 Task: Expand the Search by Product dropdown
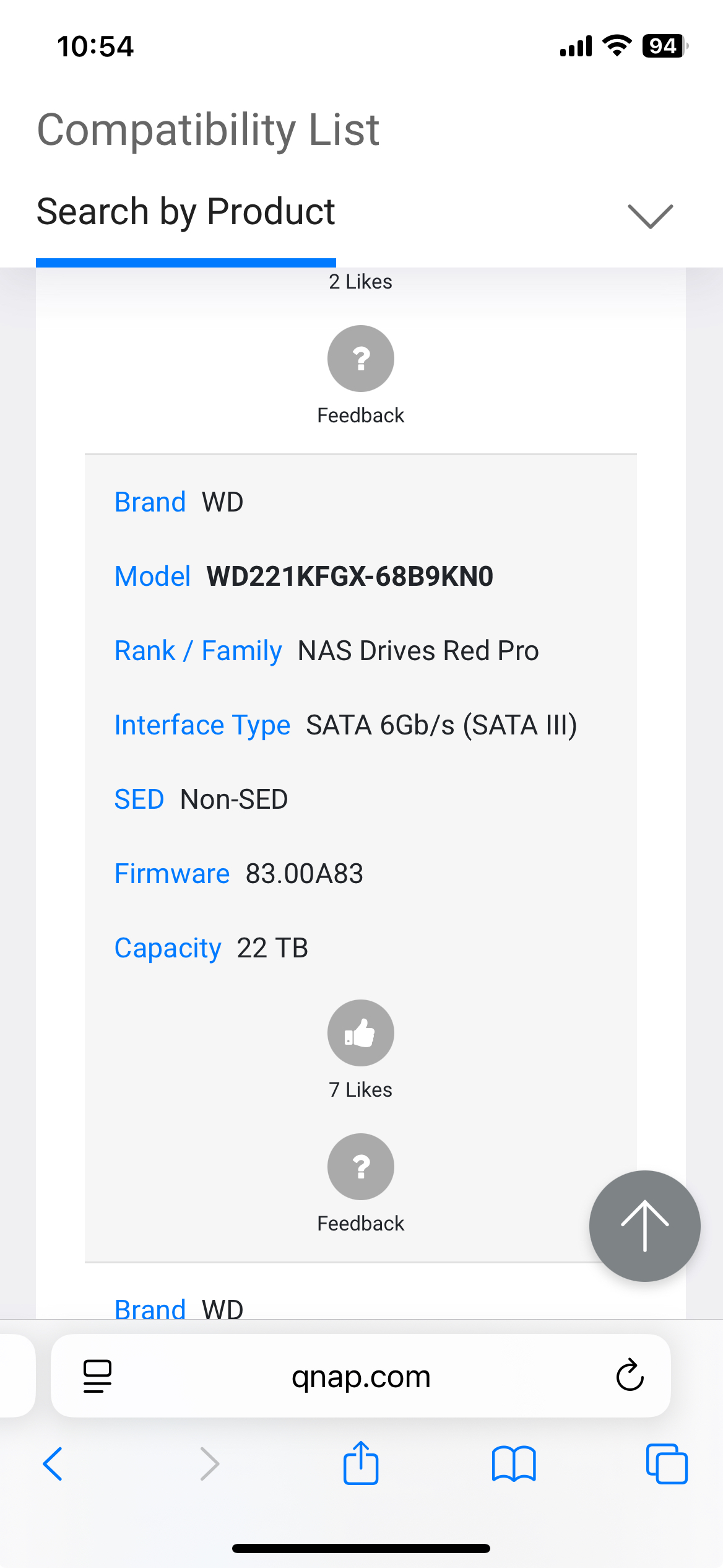(x=650, y=216)
